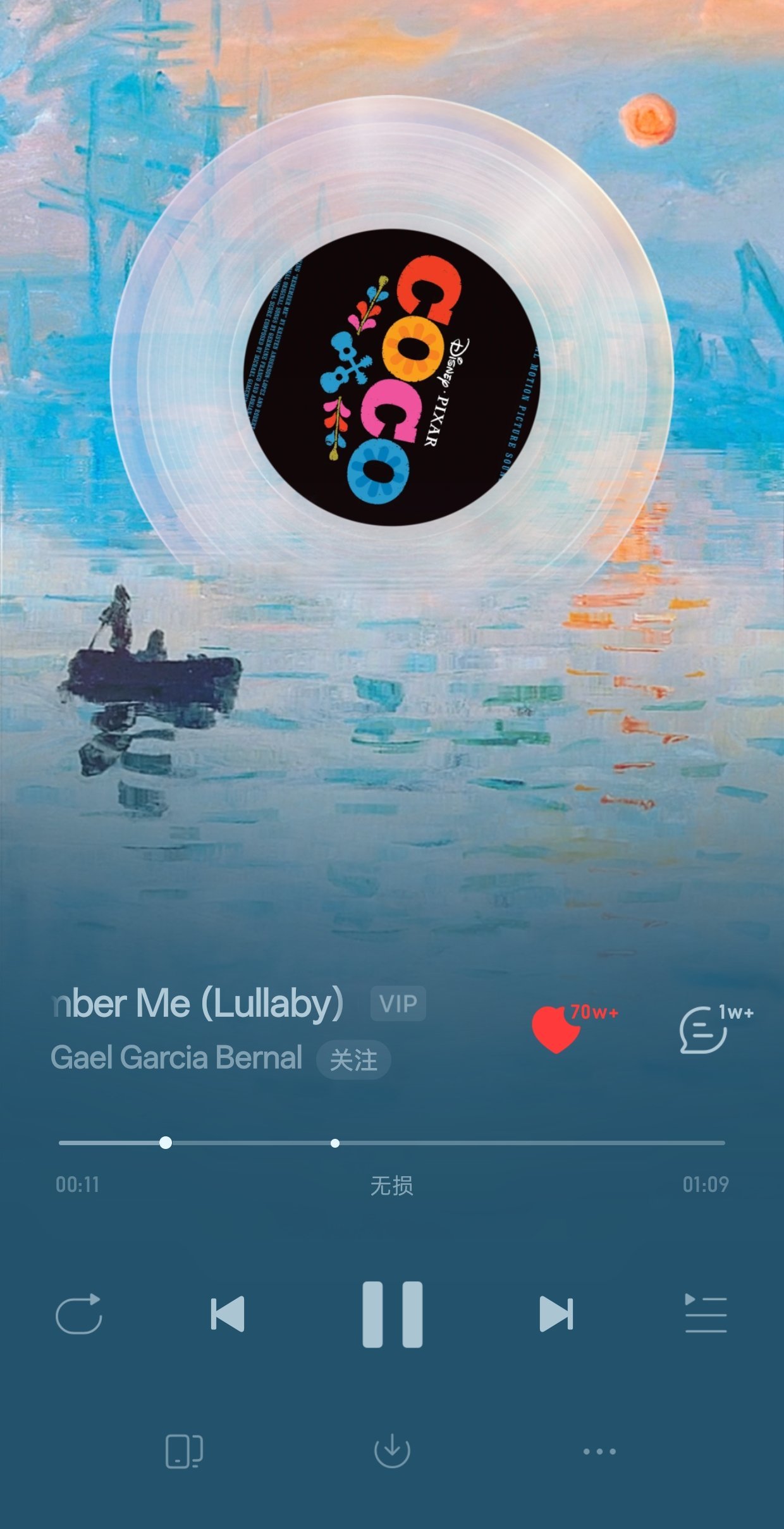Change the repeat playback mode

(x=79, y=1314)
